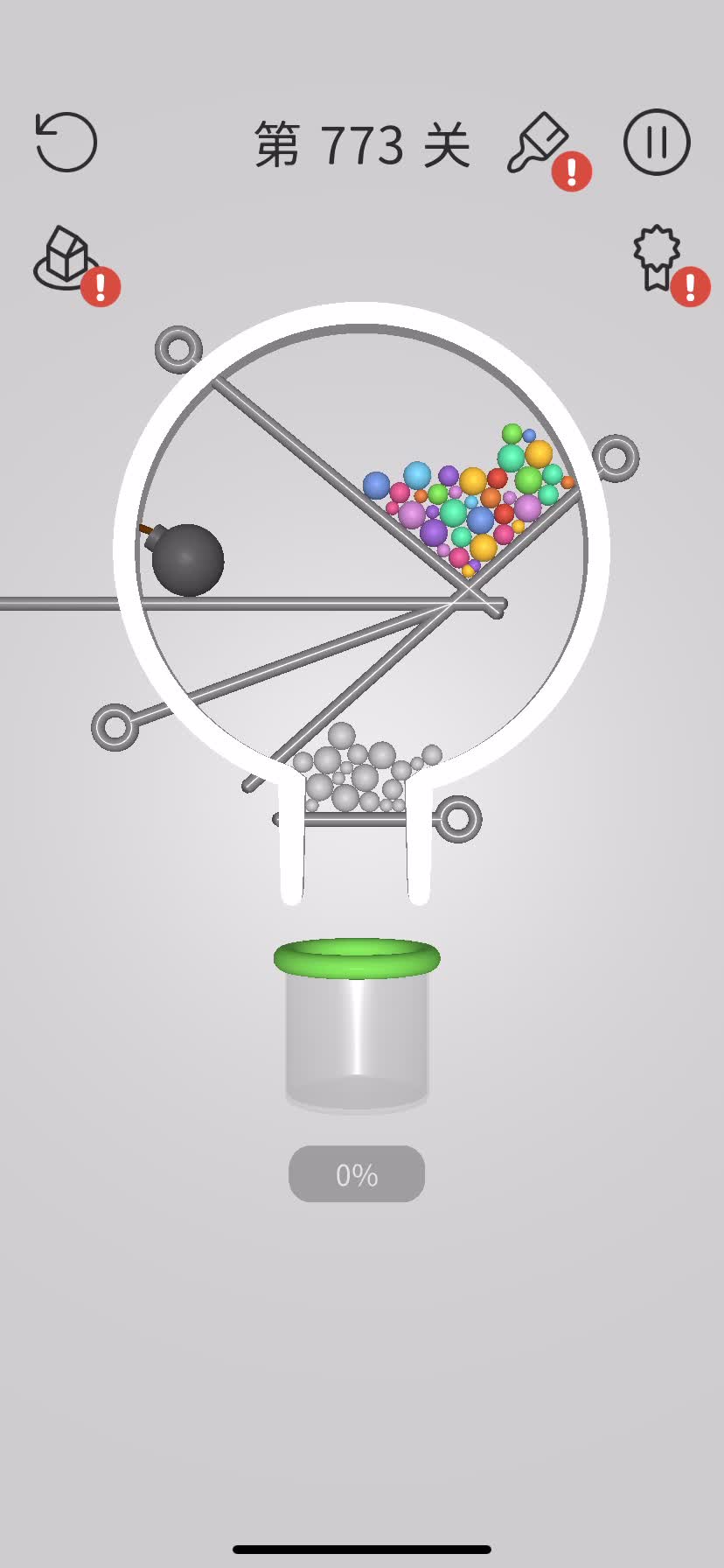The image size is (724, 1568).
Task: Restart the current level
Action: point(66,142)
